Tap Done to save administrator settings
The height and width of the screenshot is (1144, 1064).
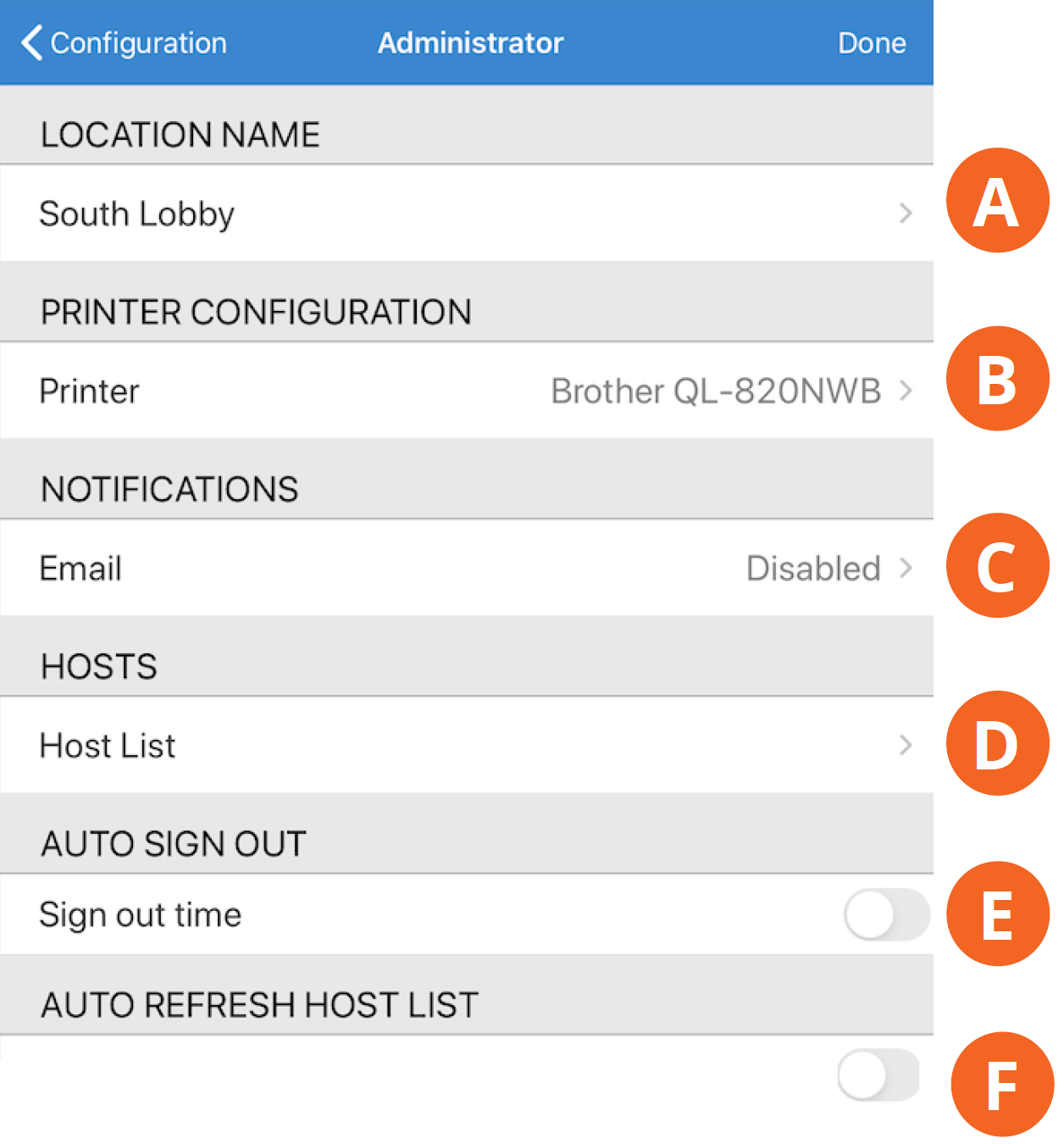pyautogui.click(x=871, y=42)
